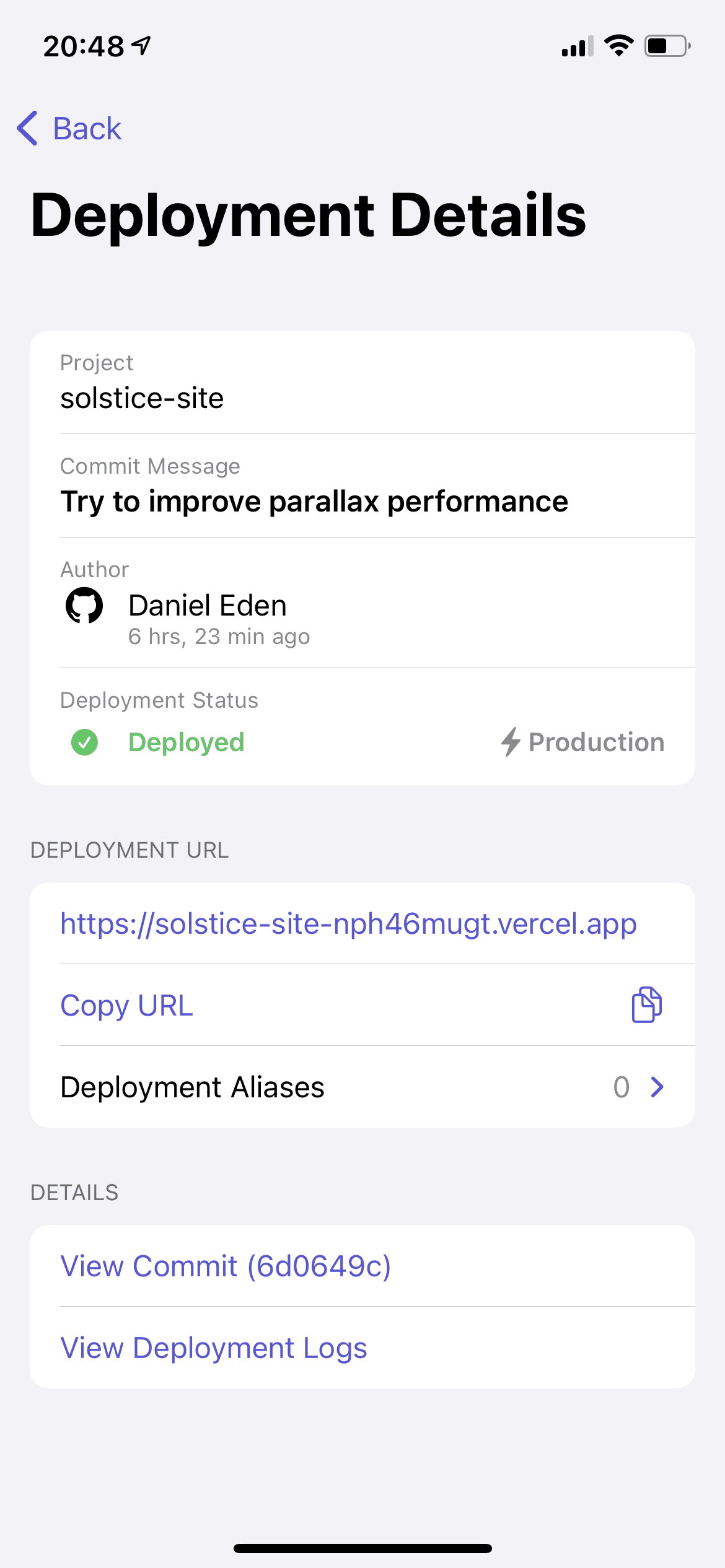View Deployment Logs
The image size is (725, 1568).
pyautogui.click(x=362, y=1348)
